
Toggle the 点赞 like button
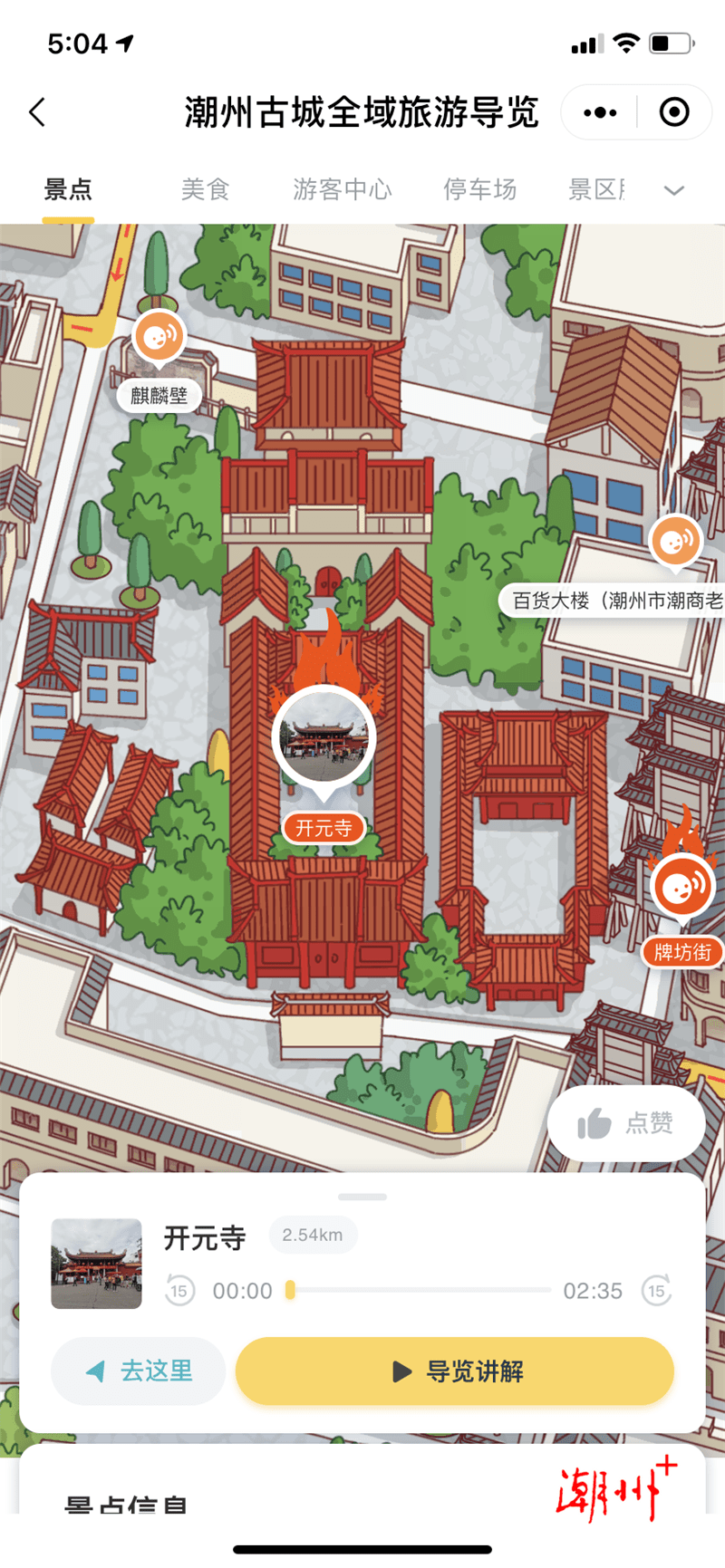625,1123
